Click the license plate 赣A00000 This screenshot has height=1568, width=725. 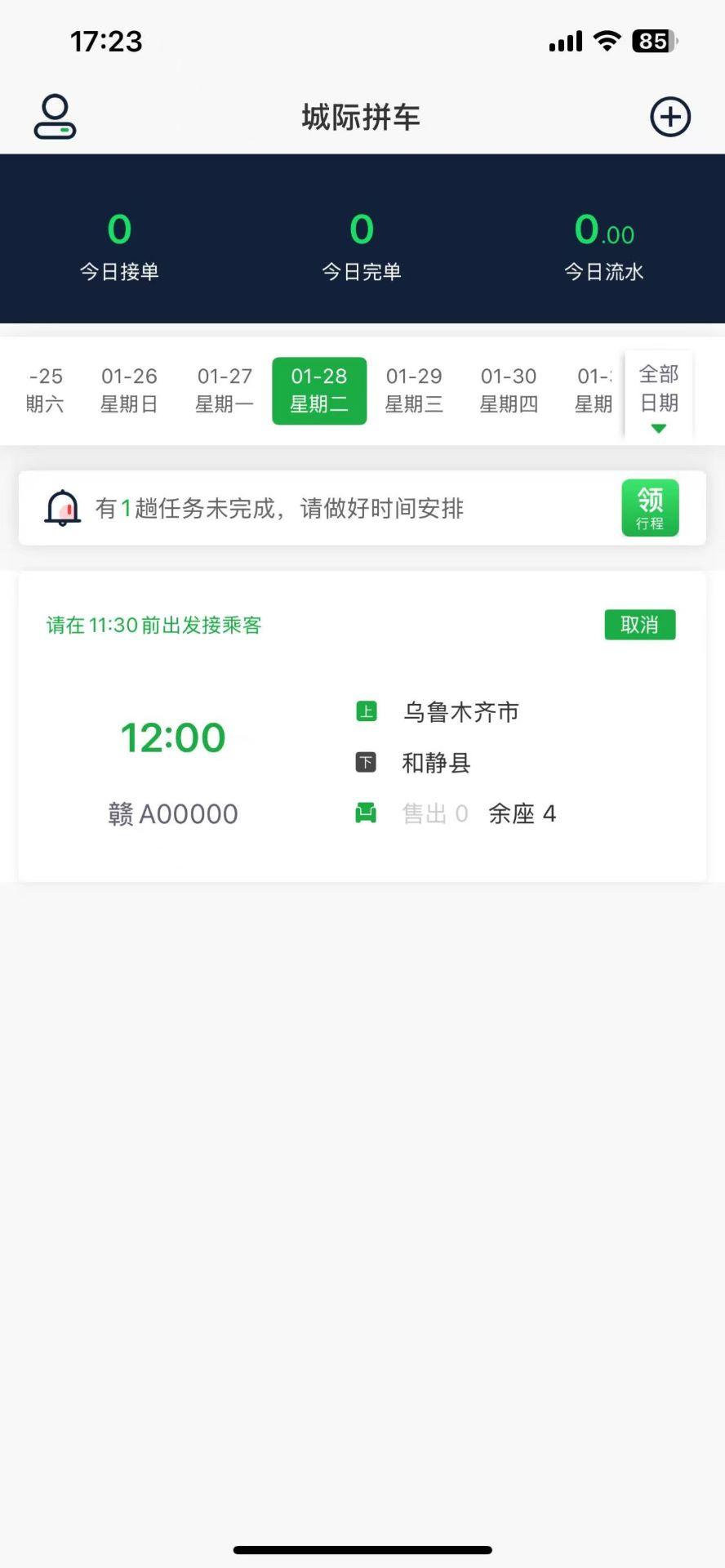pyautogui.click(x=173, y=813)
